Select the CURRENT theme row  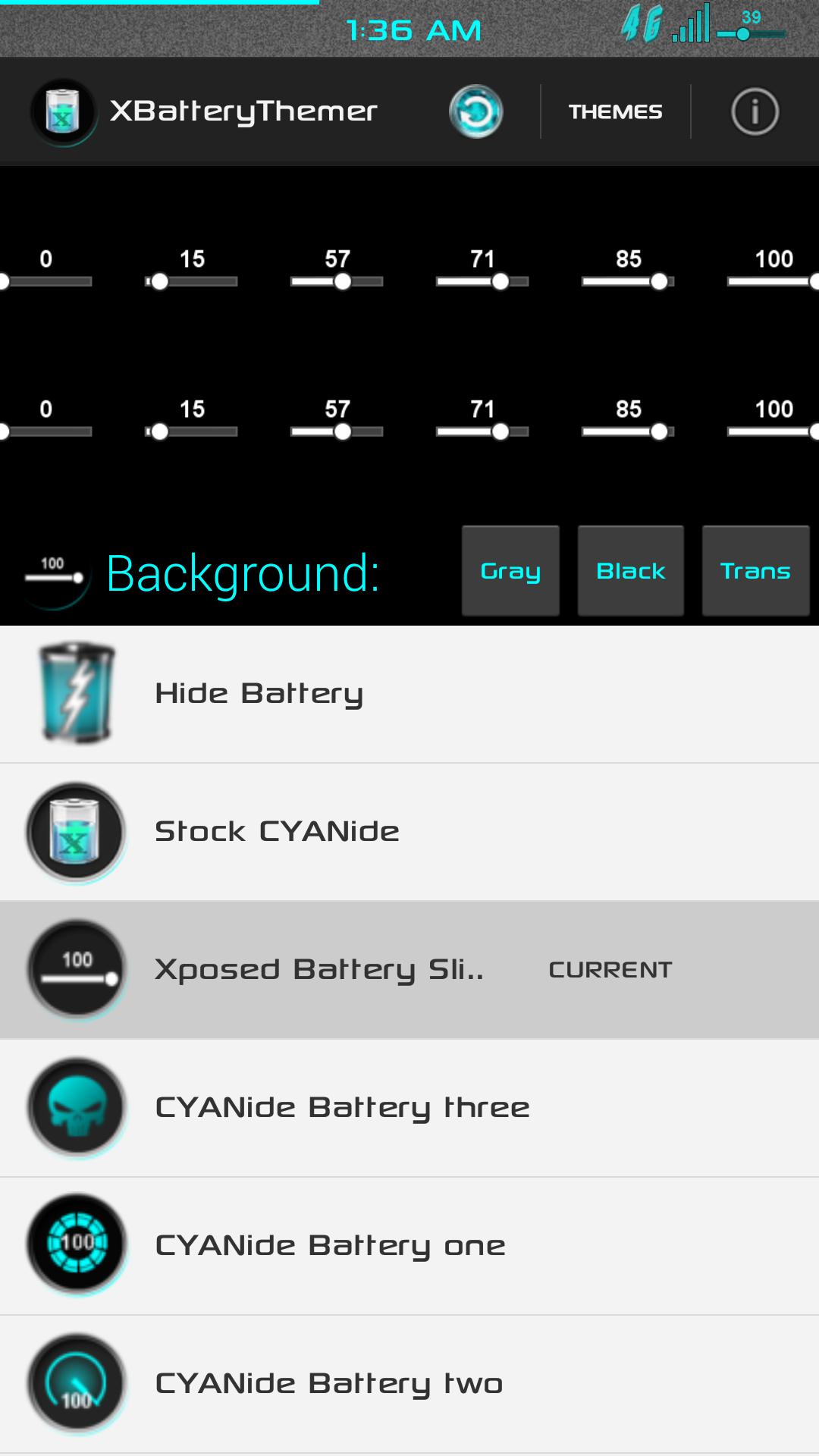[409, 968]
